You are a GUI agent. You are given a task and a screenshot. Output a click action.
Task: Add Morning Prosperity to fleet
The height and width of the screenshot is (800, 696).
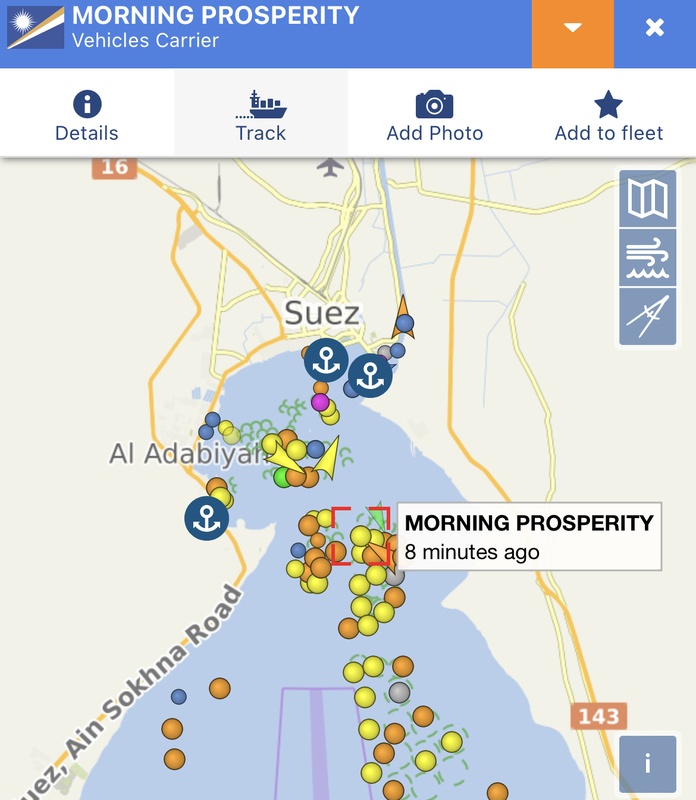pyautogui.click(x=608, y=116)
